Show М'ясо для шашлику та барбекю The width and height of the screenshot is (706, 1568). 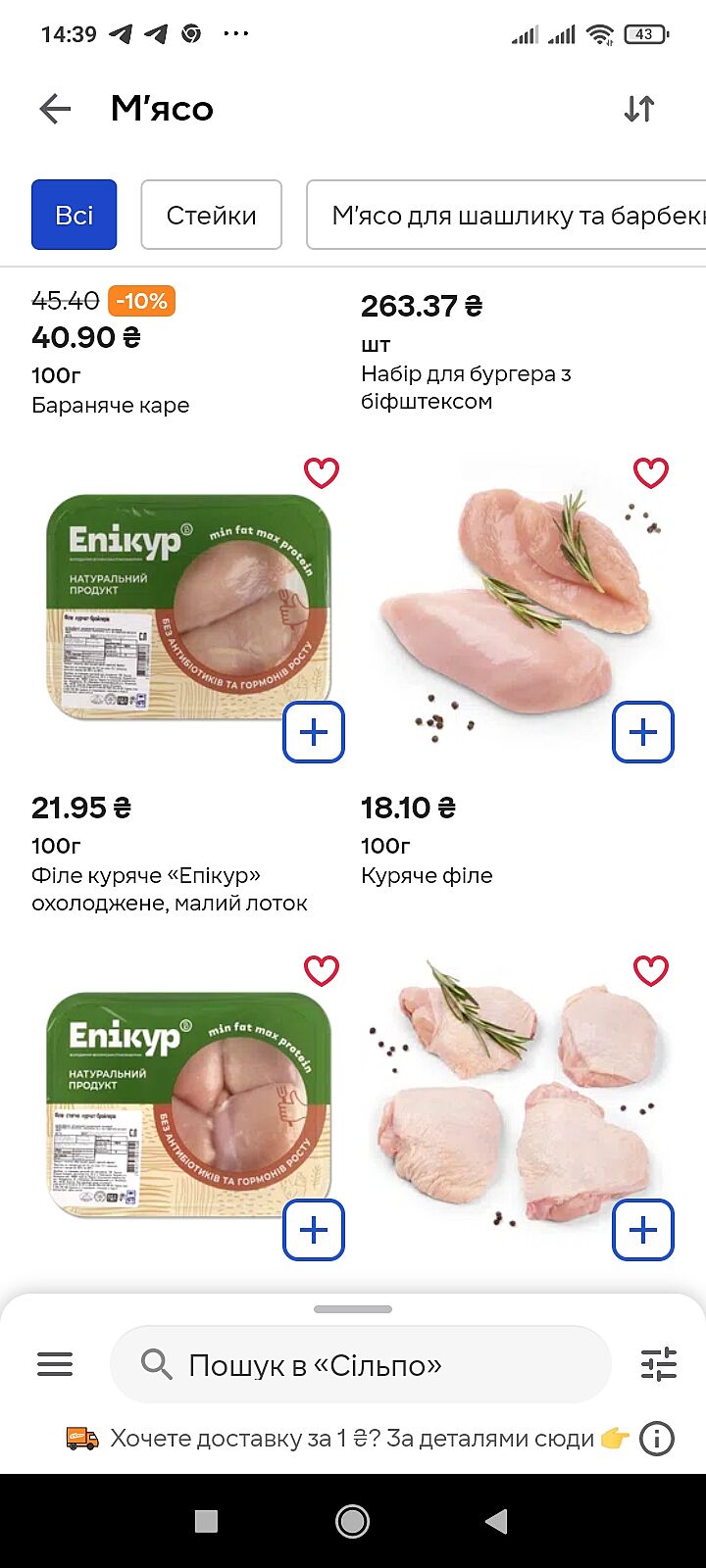(x=510, y=215)
